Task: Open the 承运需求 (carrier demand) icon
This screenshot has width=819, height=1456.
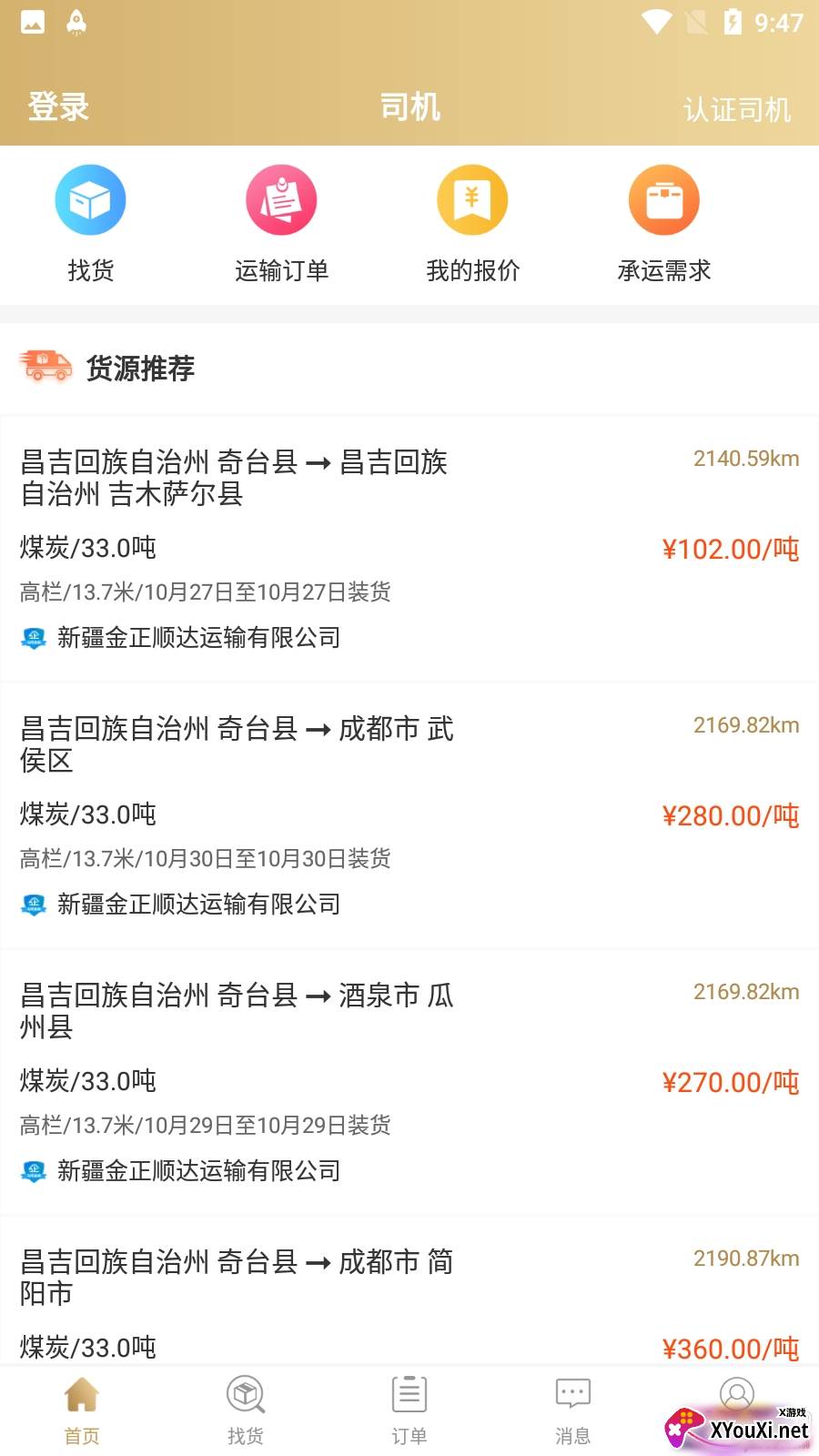Action: coord(663,199)
